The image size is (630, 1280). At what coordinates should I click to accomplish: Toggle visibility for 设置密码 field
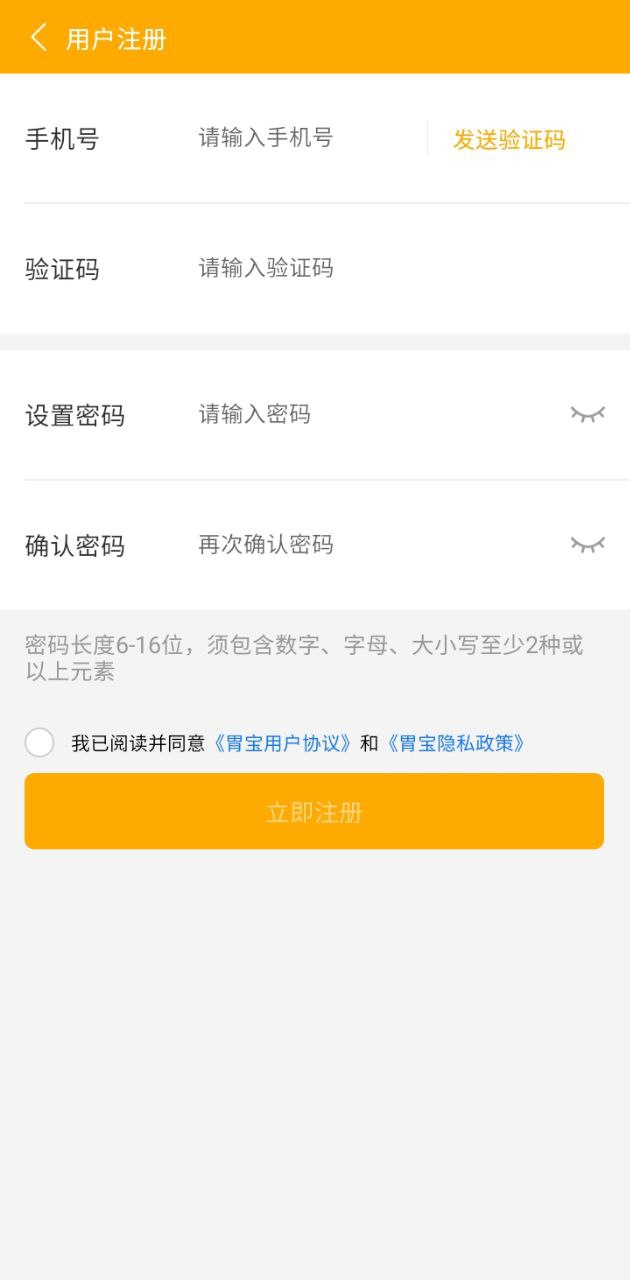point(588,414)
